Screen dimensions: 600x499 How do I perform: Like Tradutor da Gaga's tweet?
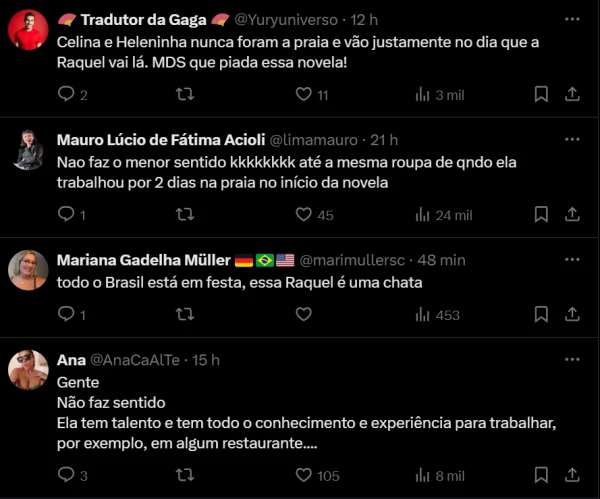coord(305,94)
